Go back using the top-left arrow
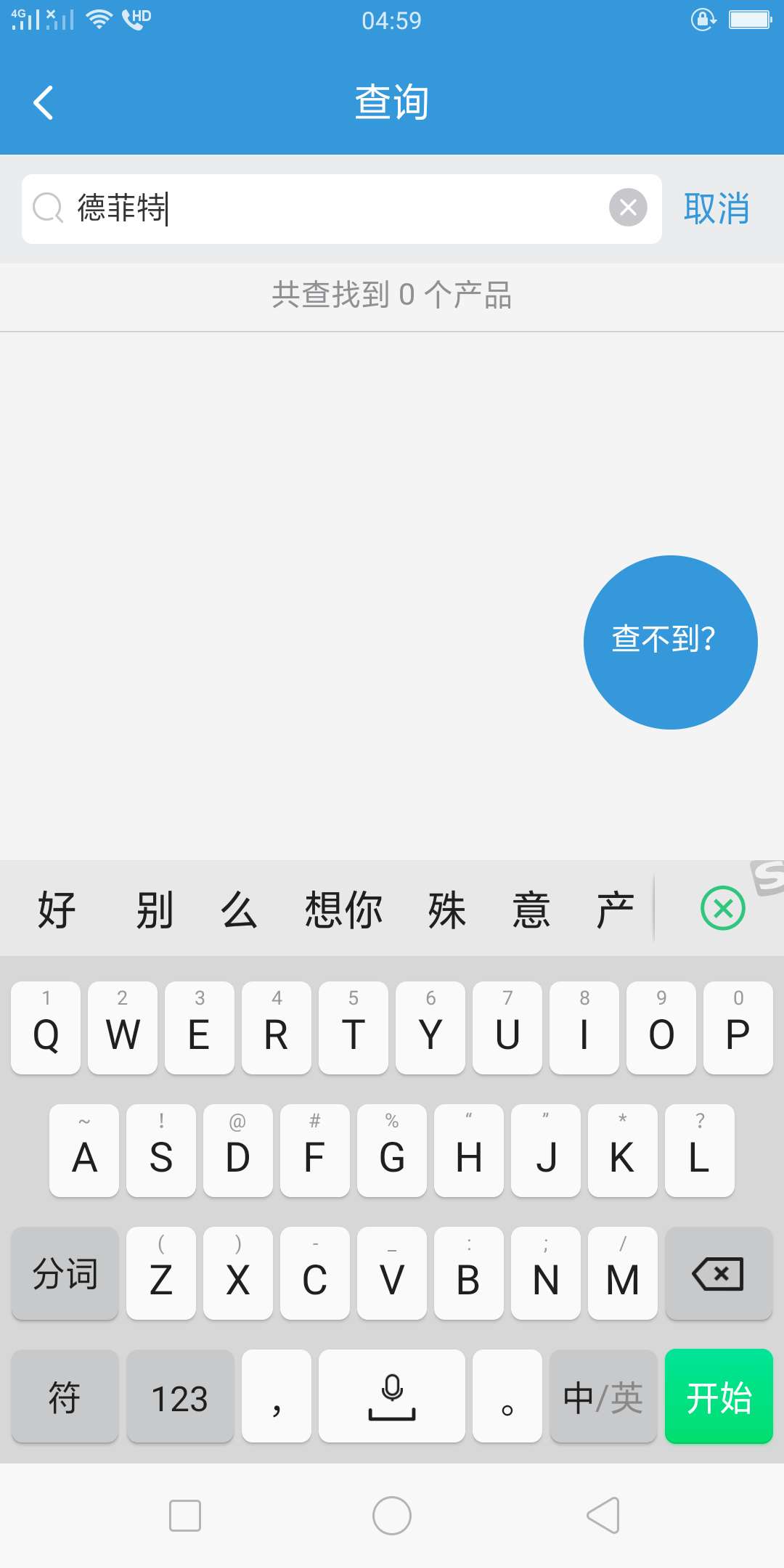 coord(44,102)
